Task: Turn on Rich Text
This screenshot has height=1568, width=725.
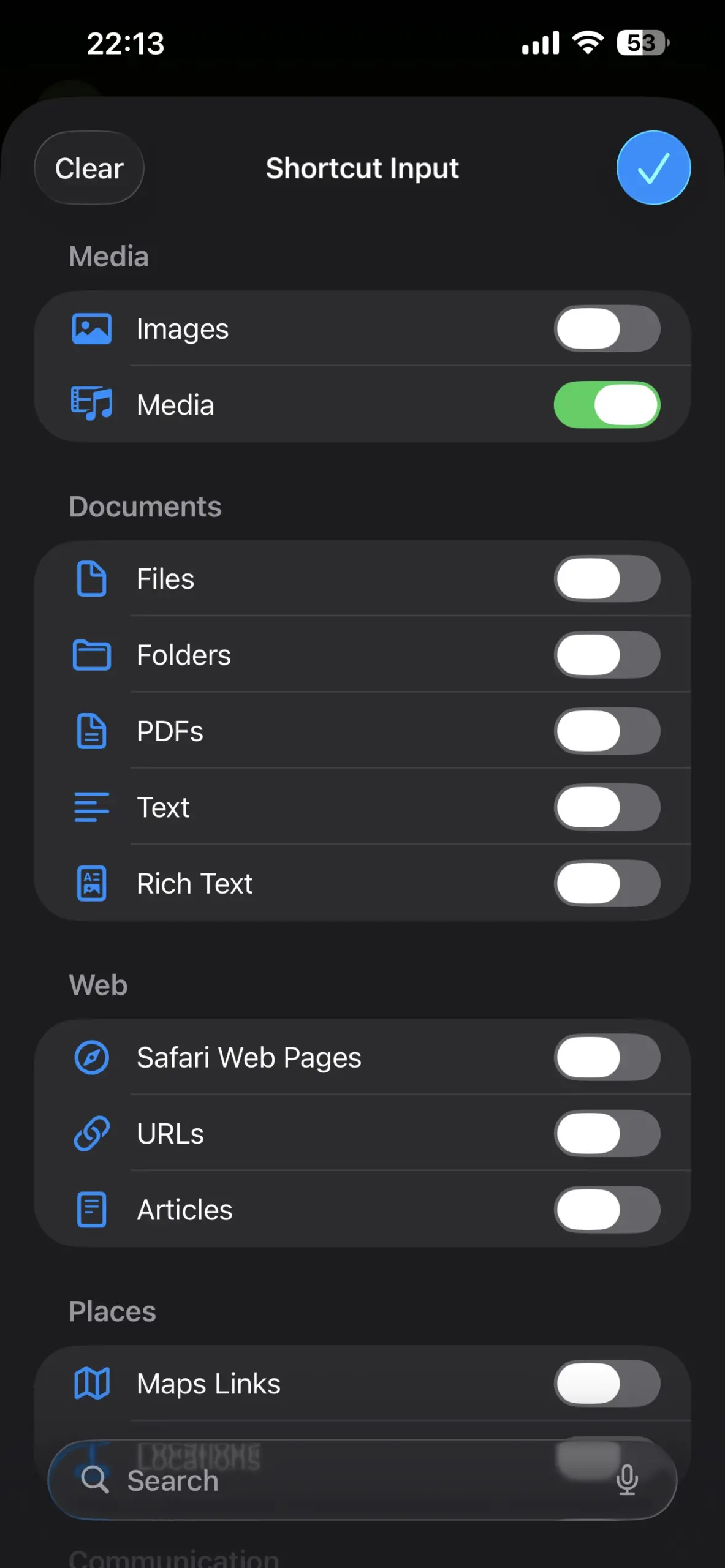Action: point(607,883)
